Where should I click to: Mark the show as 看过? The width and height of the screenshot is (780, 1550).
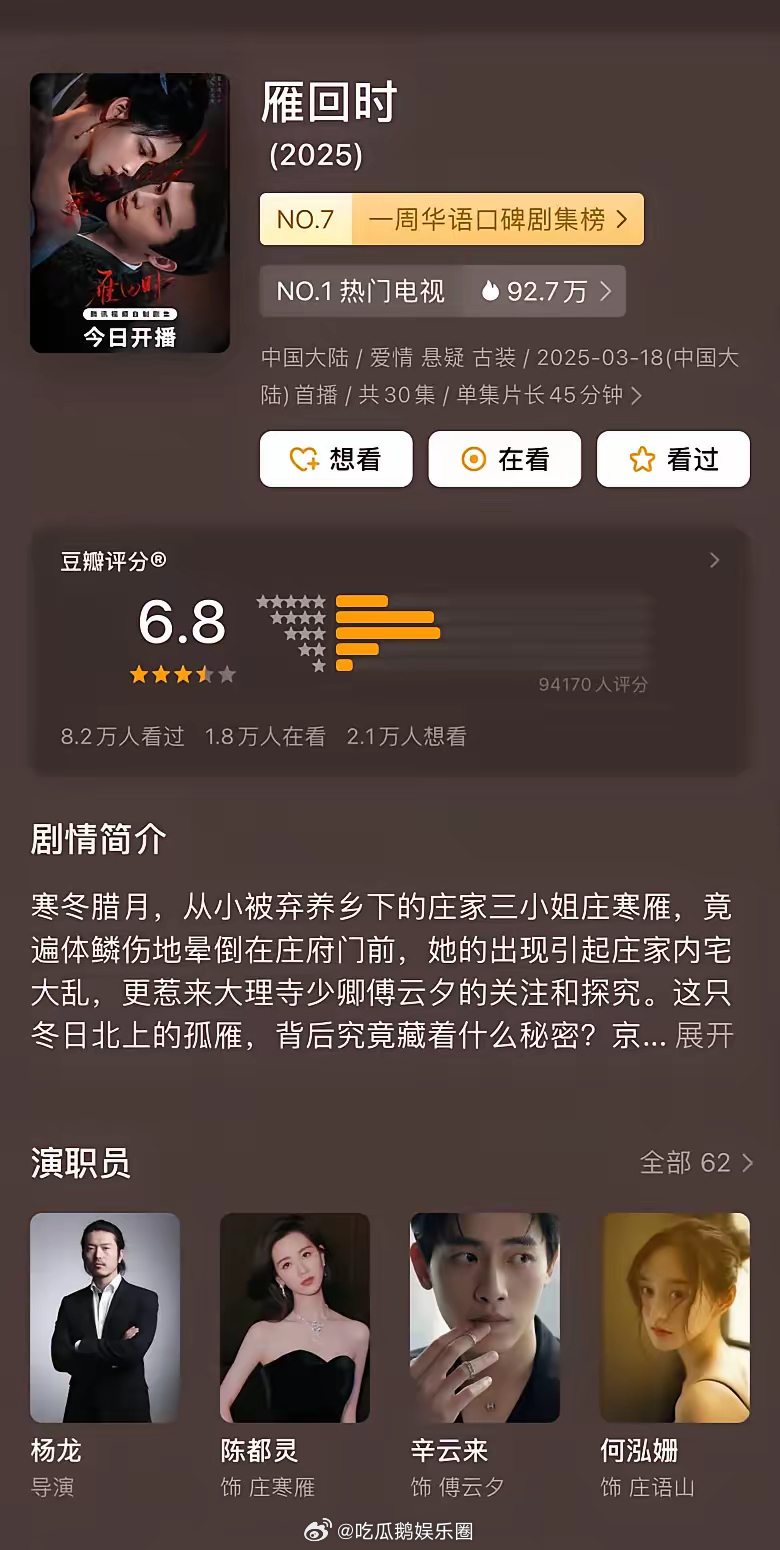673,459
